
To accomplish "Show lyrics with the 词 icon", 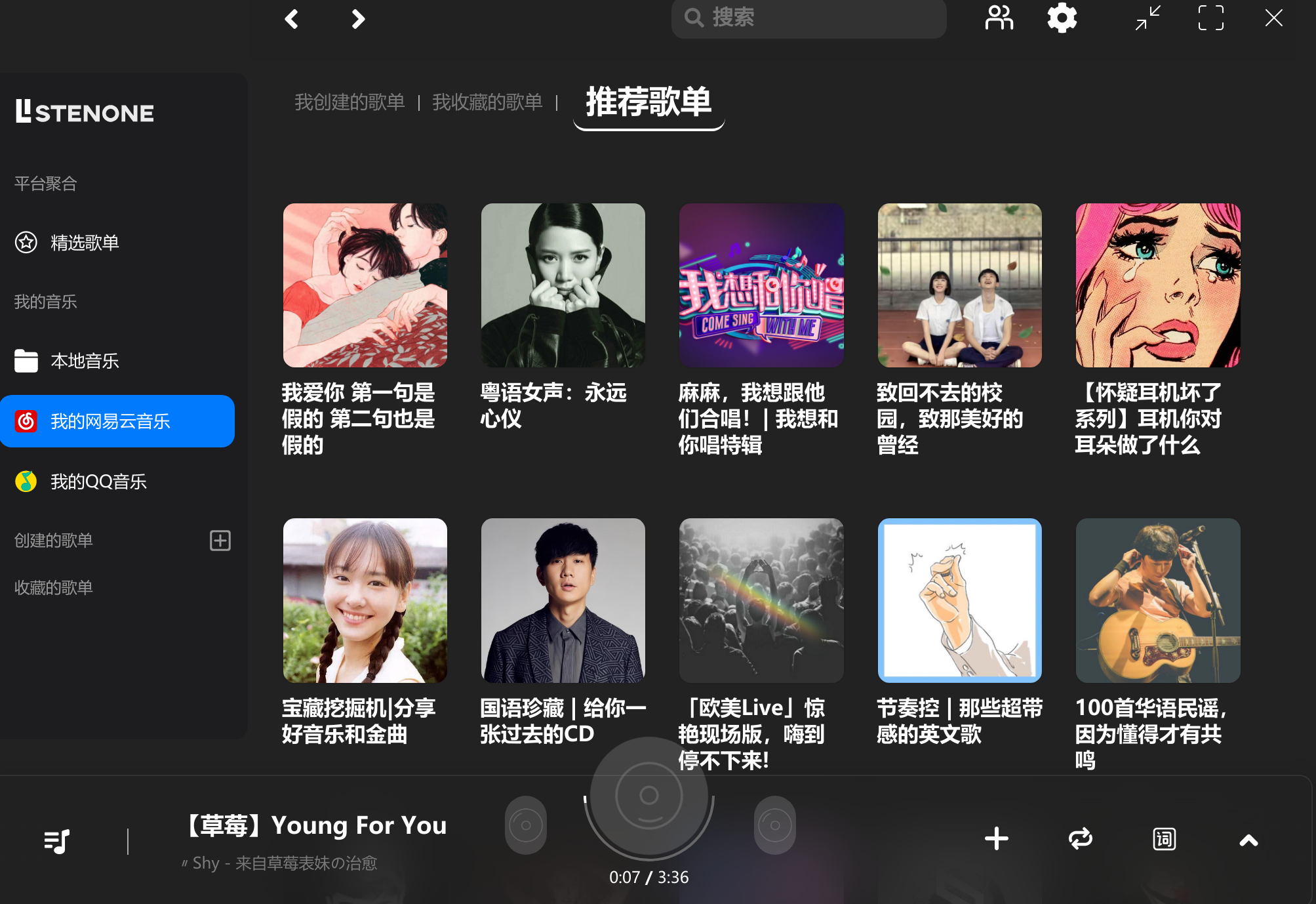I will point(1164,839).
